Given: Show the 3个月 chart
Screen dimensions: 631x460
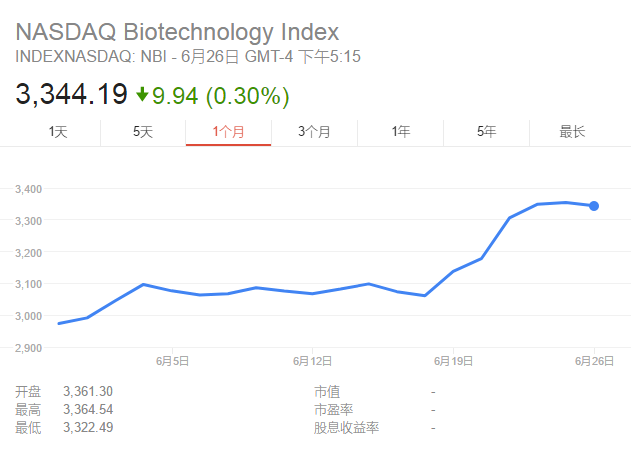Looking at the screenshot, I should point(314,132).
